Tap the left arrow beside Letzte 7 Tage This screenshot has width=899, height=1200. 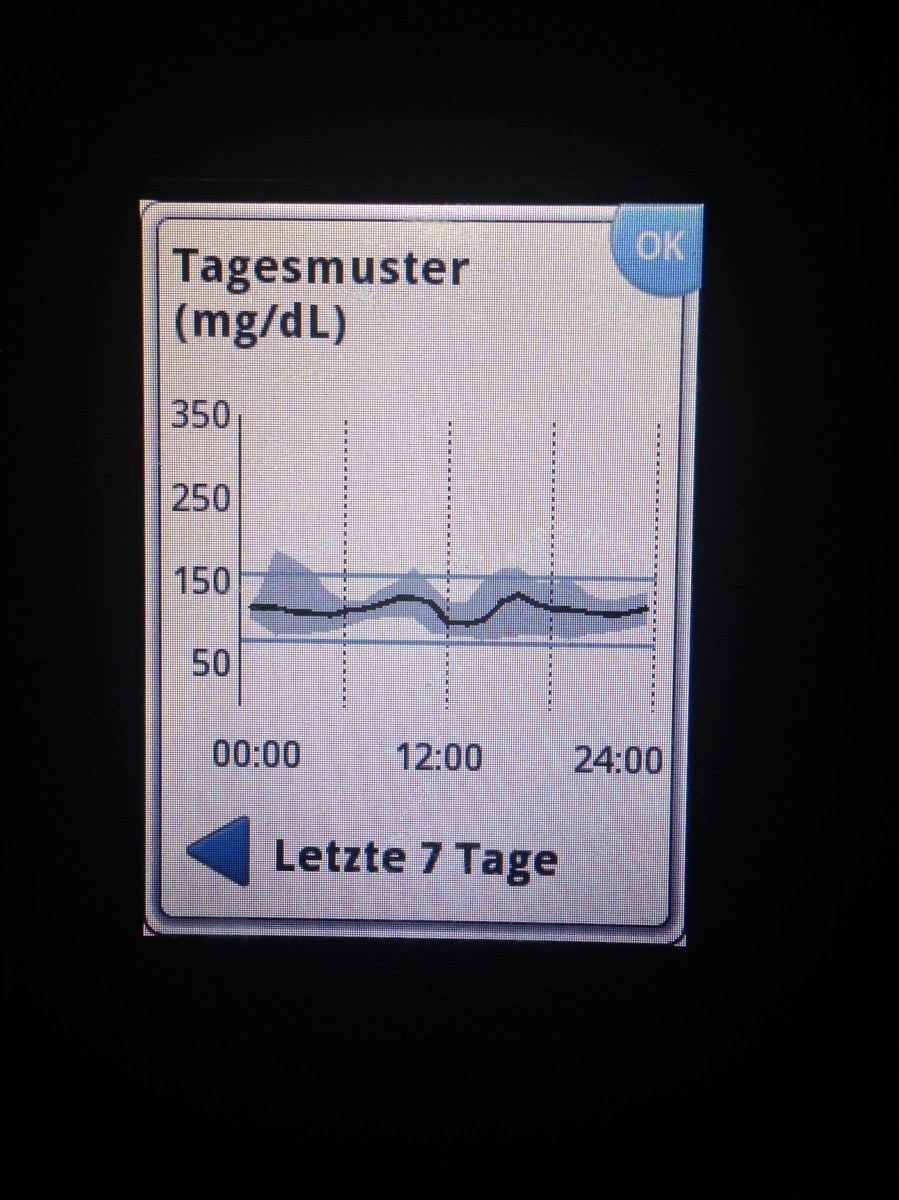pos(221,853)
